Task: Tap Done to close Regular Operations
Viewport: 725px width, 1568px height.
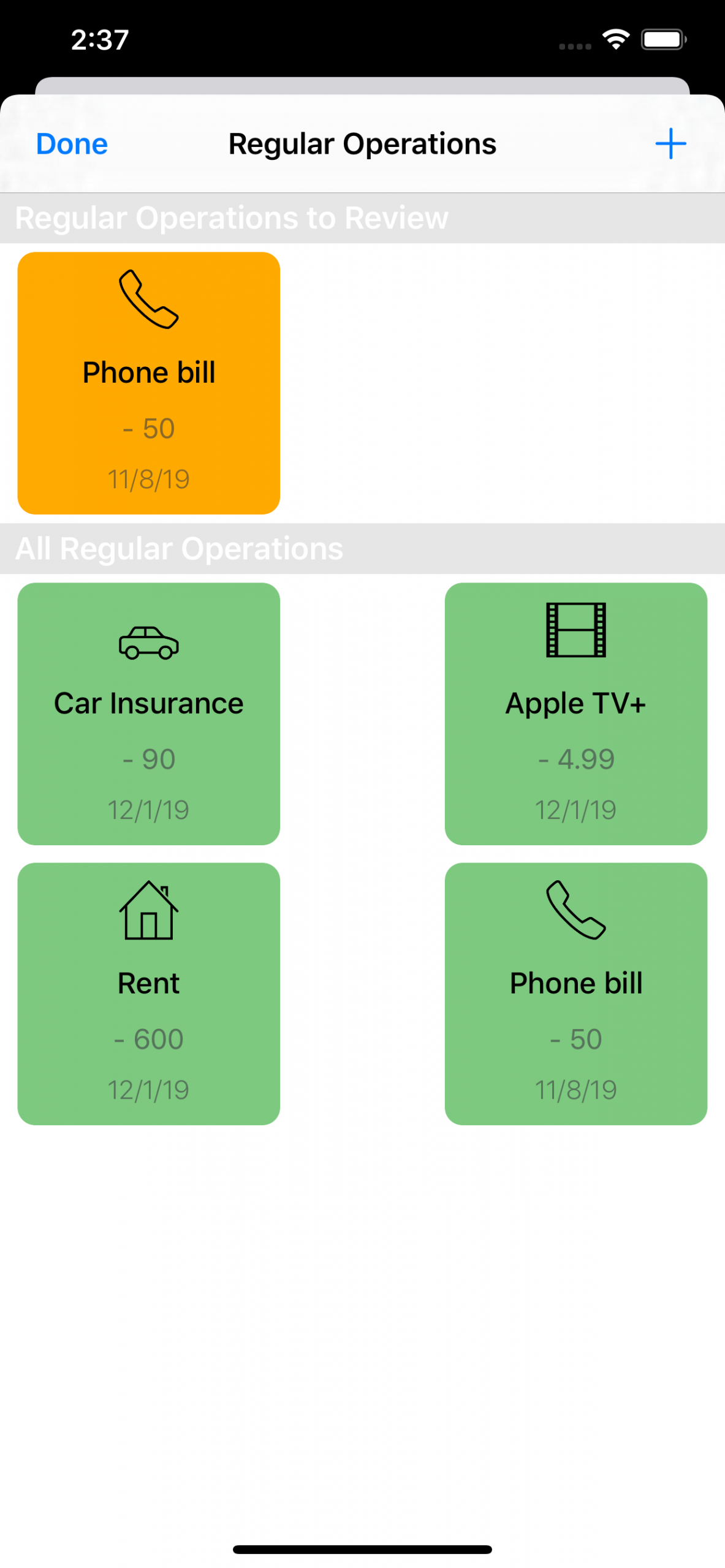Action: click(72, 144)
